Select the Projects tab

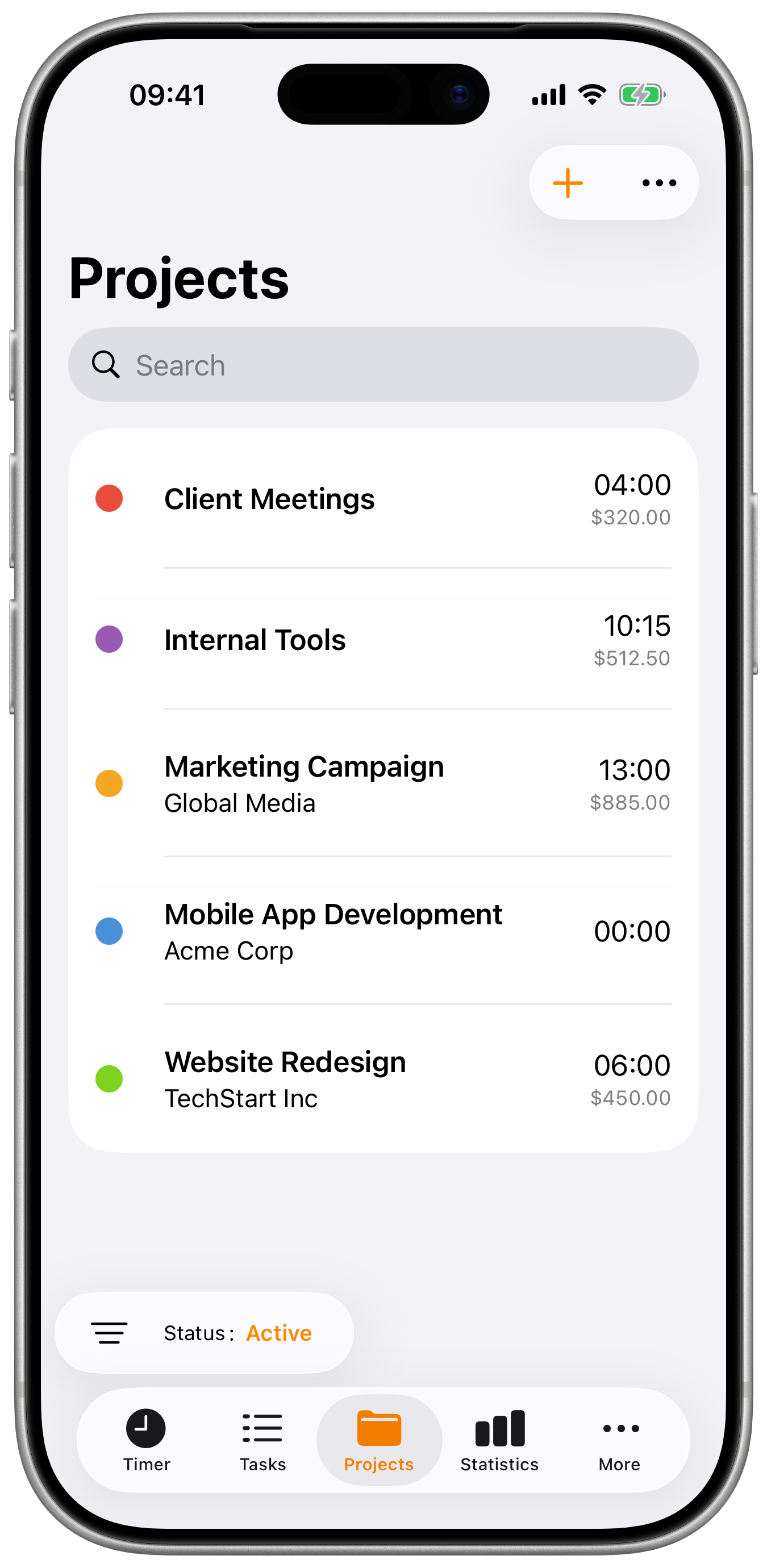coord(378,1440)
